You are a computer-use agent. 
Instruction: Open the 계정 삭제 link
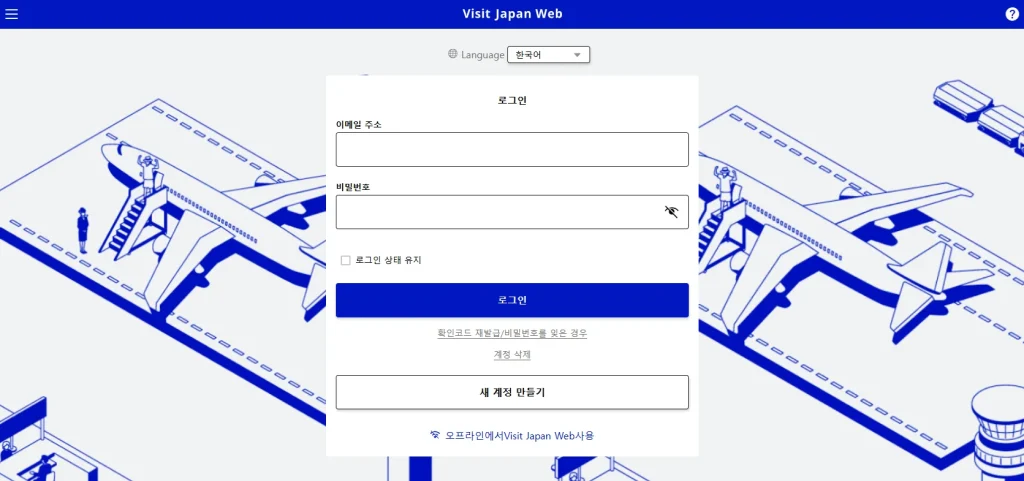point(512,355)
